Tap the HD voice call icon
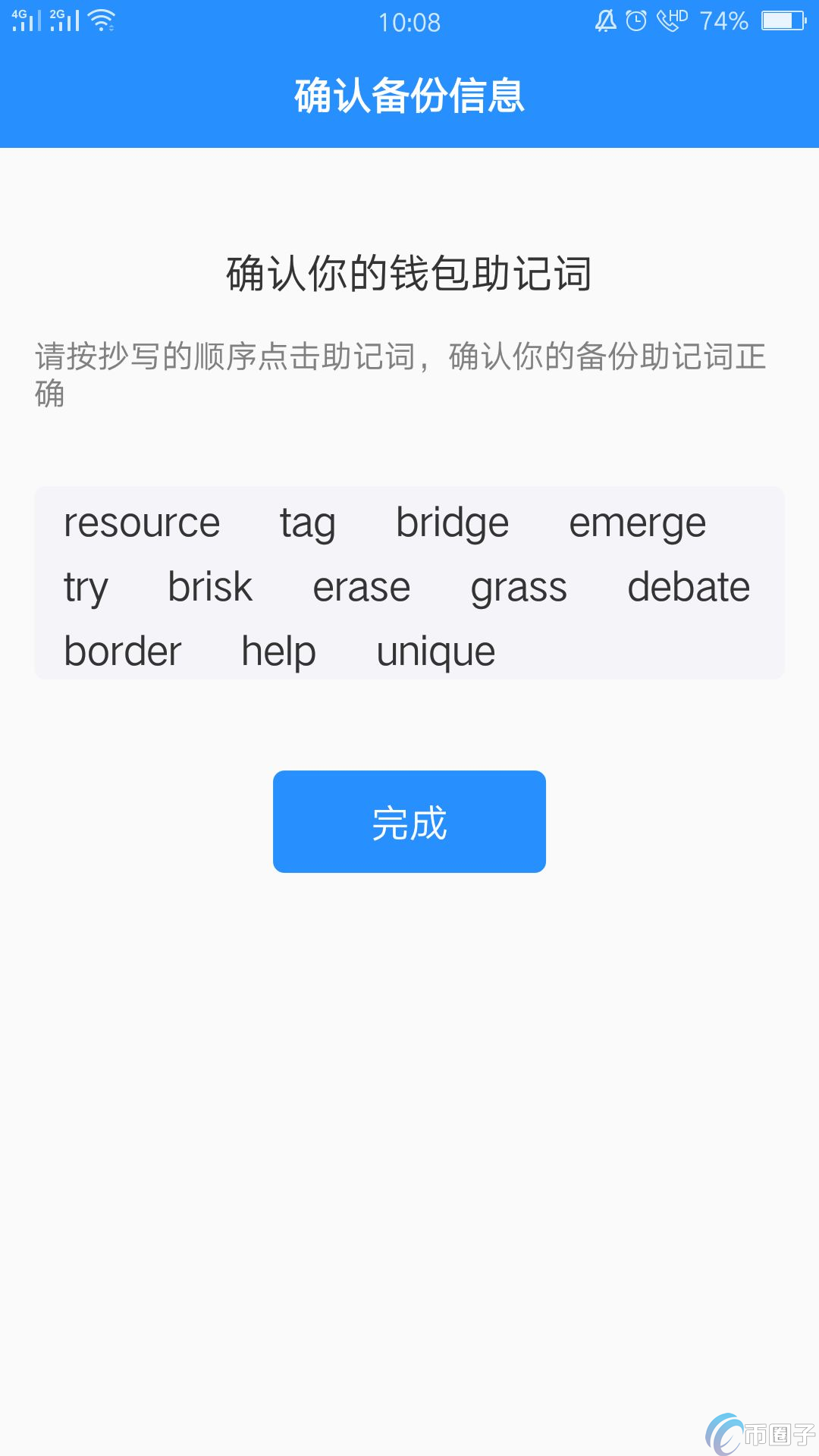 (x=671, y=20)
